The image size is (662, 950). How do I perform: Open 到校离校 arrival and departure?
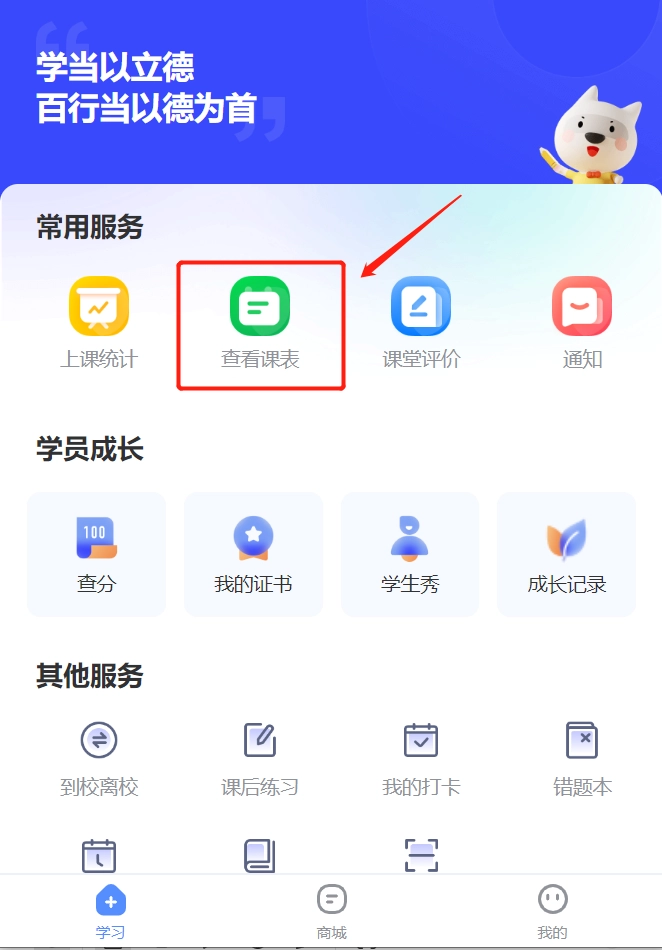tap(98, 758)
